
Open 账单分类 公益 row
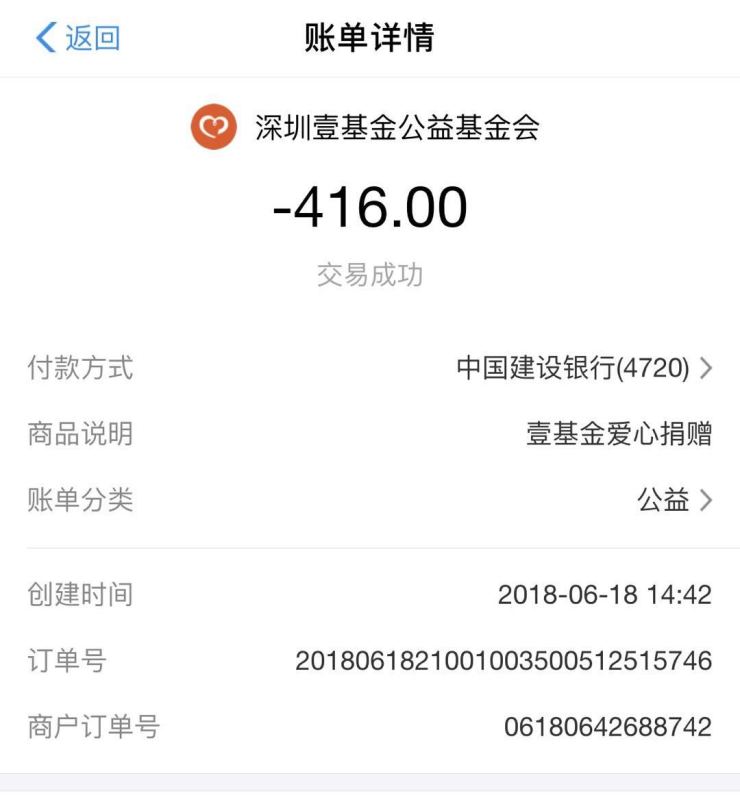pyautogui.click(x=675, y=500)
